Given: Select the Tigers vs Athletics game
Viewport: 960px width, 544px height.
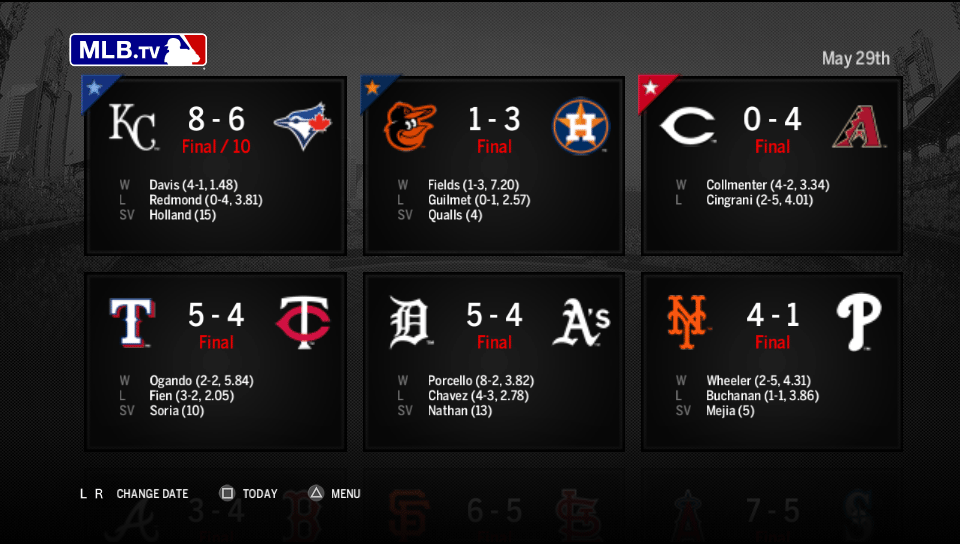Looking at the screenshot, I should [494, 361].
